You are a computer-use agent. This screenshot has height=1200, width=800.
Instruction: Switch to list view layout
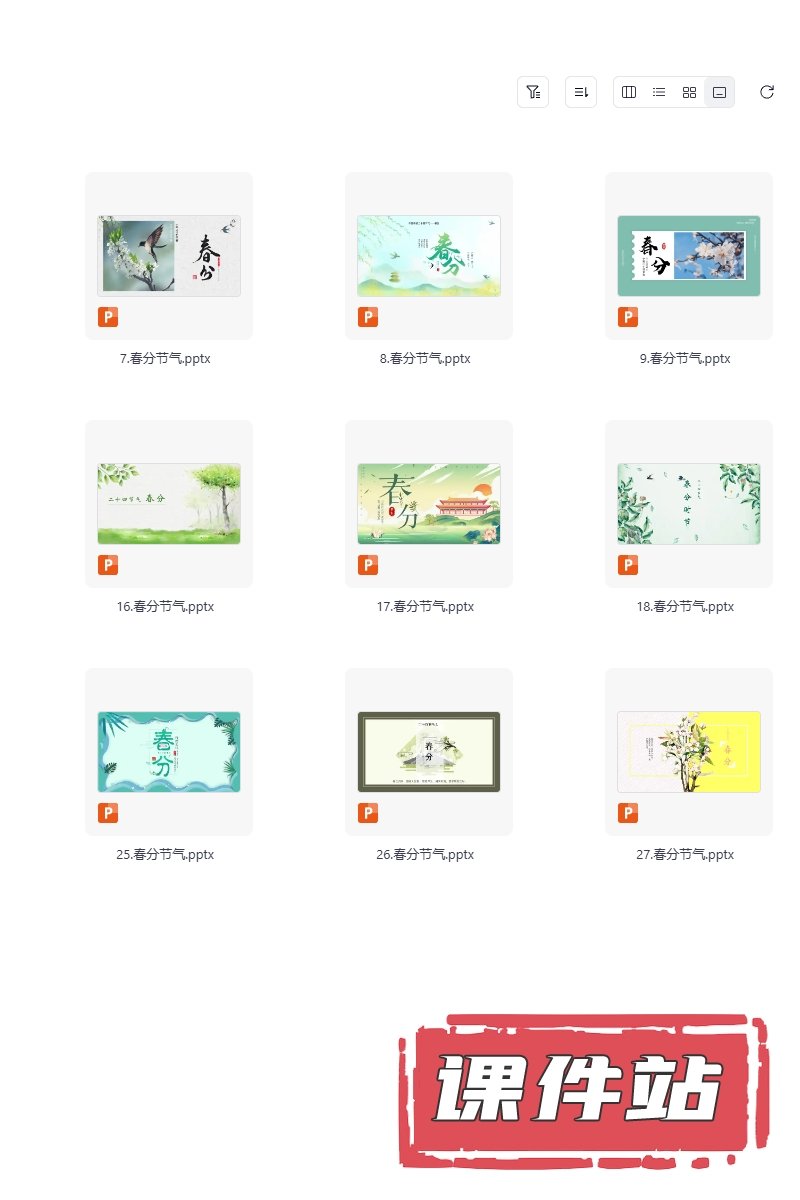(659, 92)
